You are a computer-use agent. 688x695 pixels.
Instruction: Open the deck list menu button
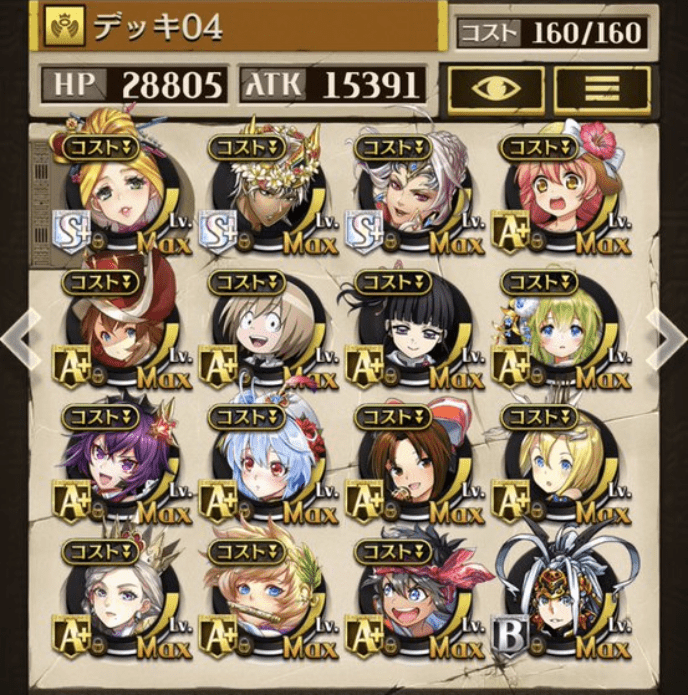(x=602, y=90)
